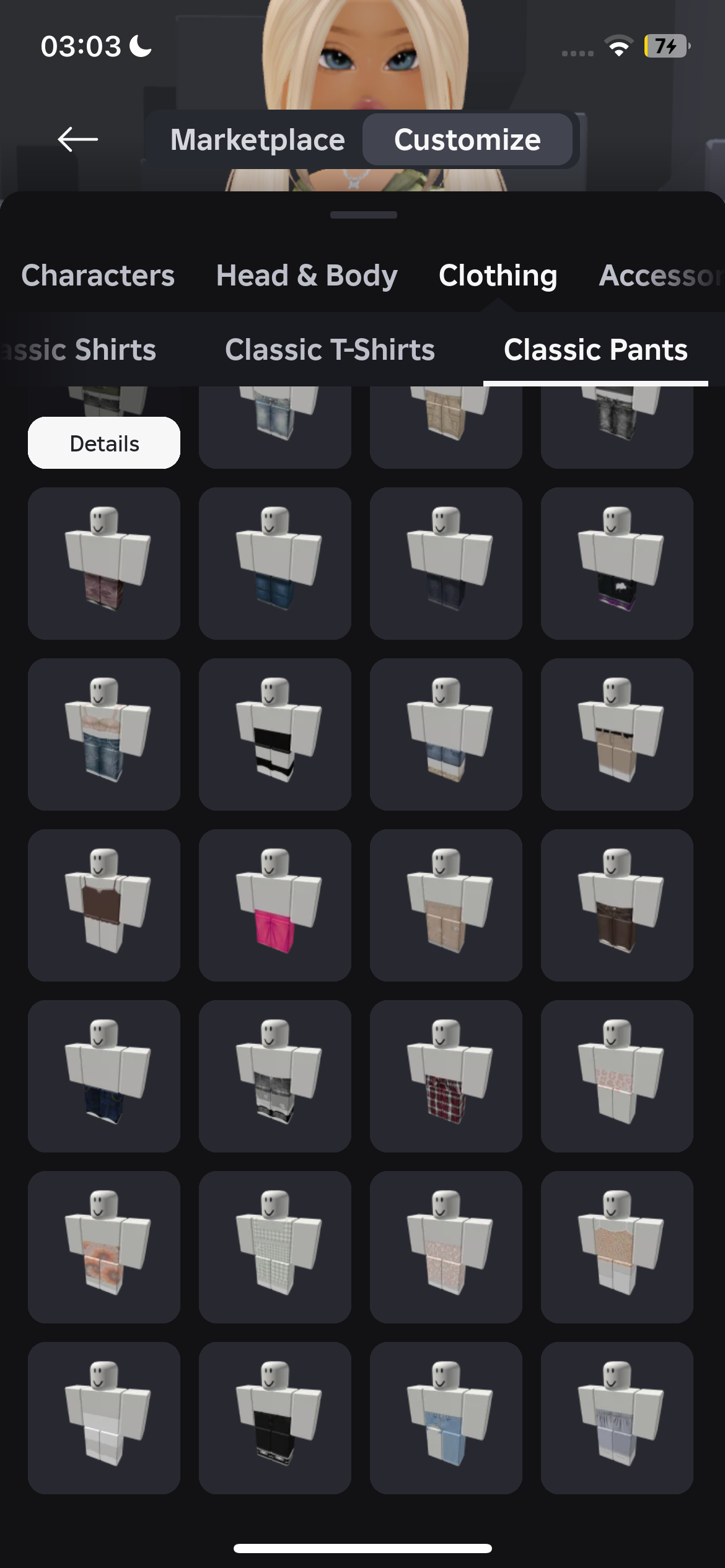
Task: Tap the sheet's drag handle bar
Action: click(363, 215)
